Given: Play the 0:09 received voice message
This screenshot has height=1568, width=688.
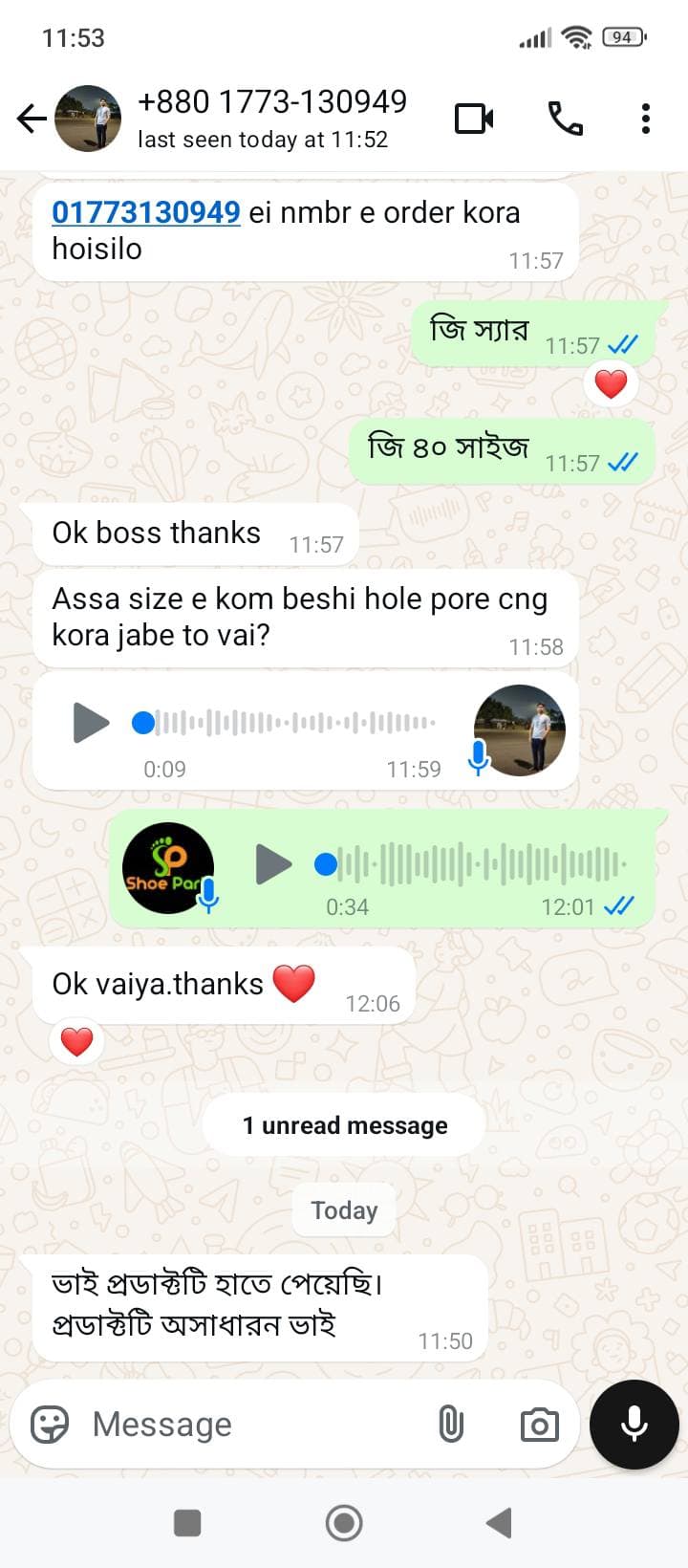Looking at the screenshot, I should pyautogui.click(x=91, y=723).
